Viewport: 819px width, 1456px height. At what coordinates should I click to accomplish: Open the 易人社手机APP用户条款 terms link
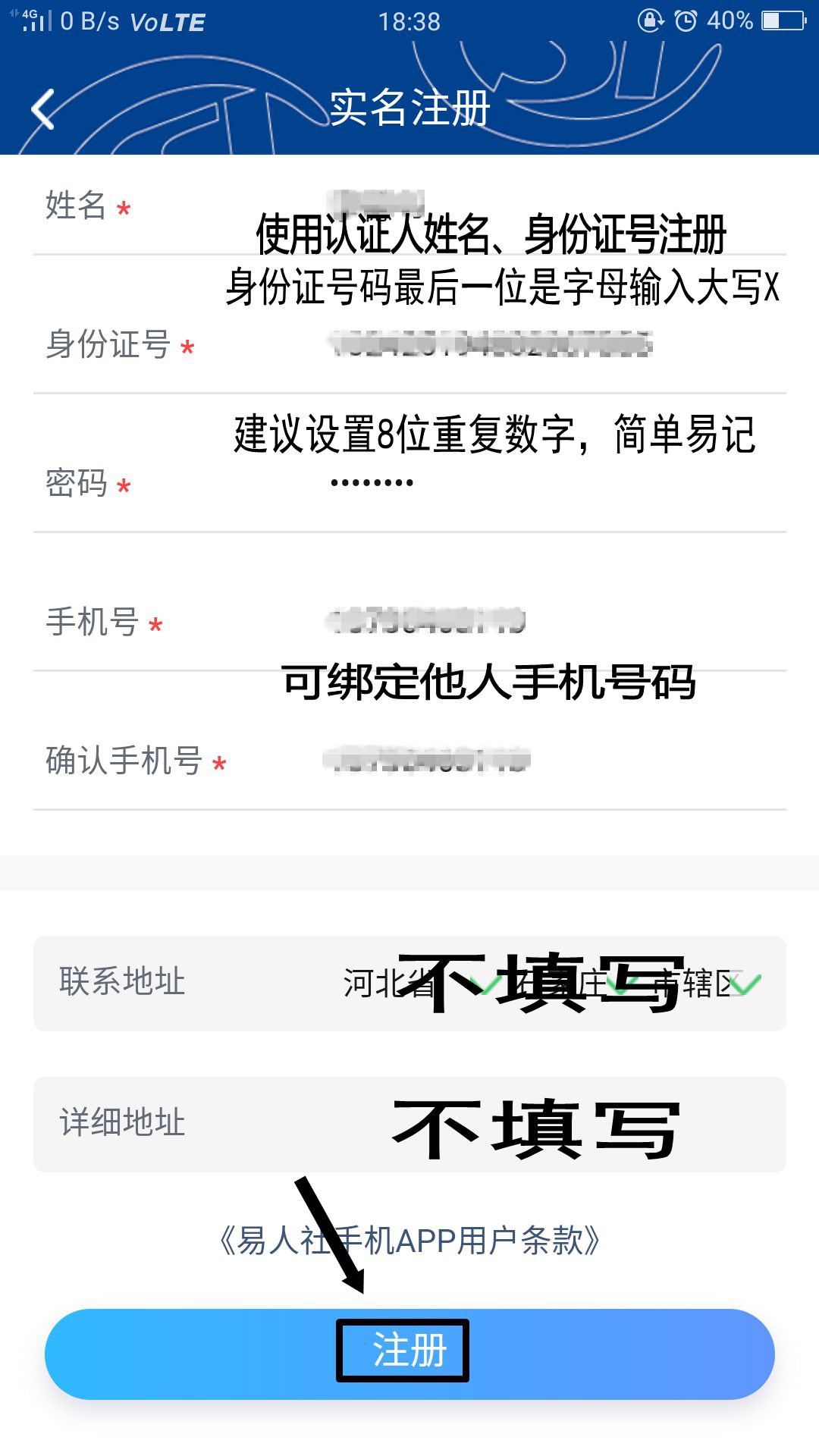tap(409, 1241)
